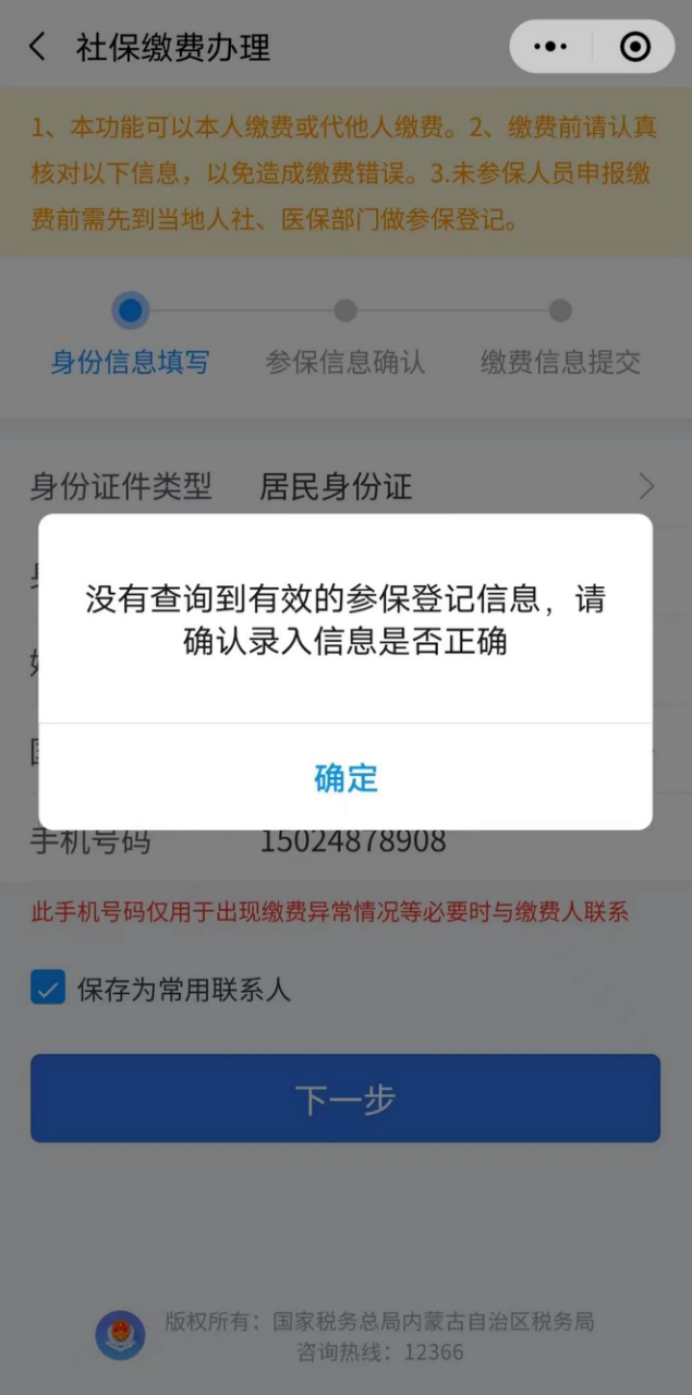Confirm the dialog with 确定
Image resolution: width=693 pixels, height=1395 pixels.
[346, 777]
